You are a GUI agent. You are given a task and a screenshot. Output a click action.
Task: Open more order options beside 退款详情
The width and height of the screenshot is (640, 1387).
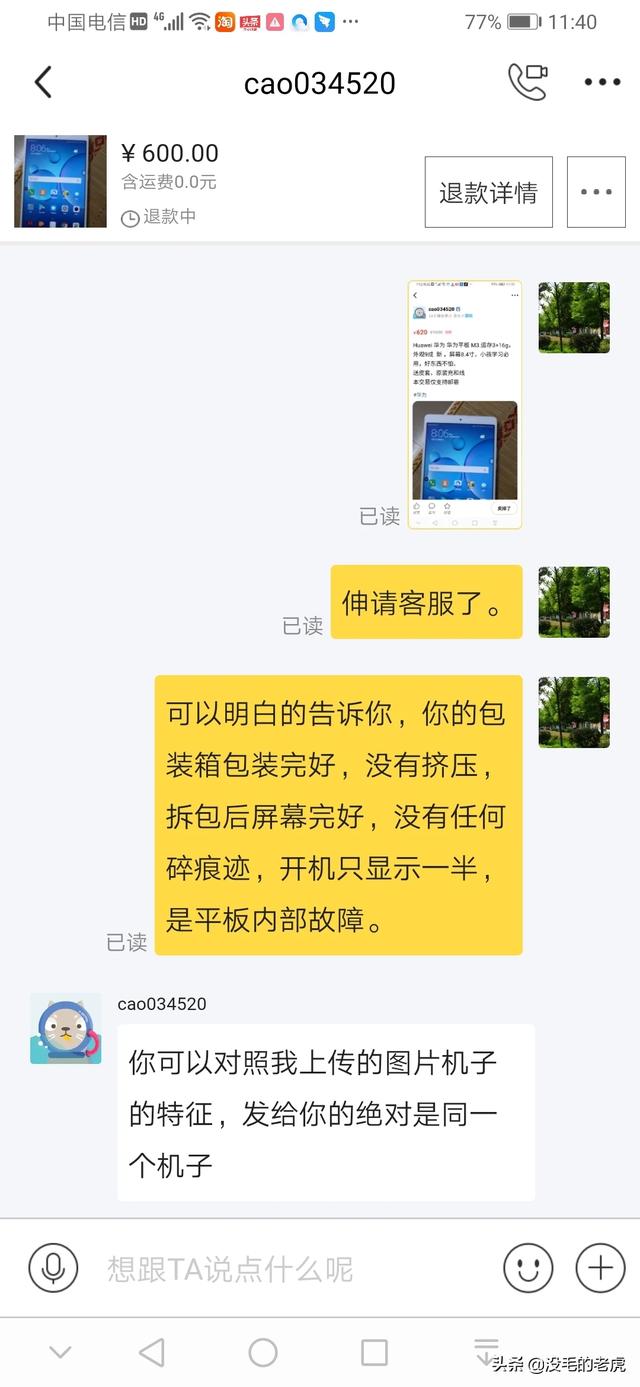click(596, 193)
